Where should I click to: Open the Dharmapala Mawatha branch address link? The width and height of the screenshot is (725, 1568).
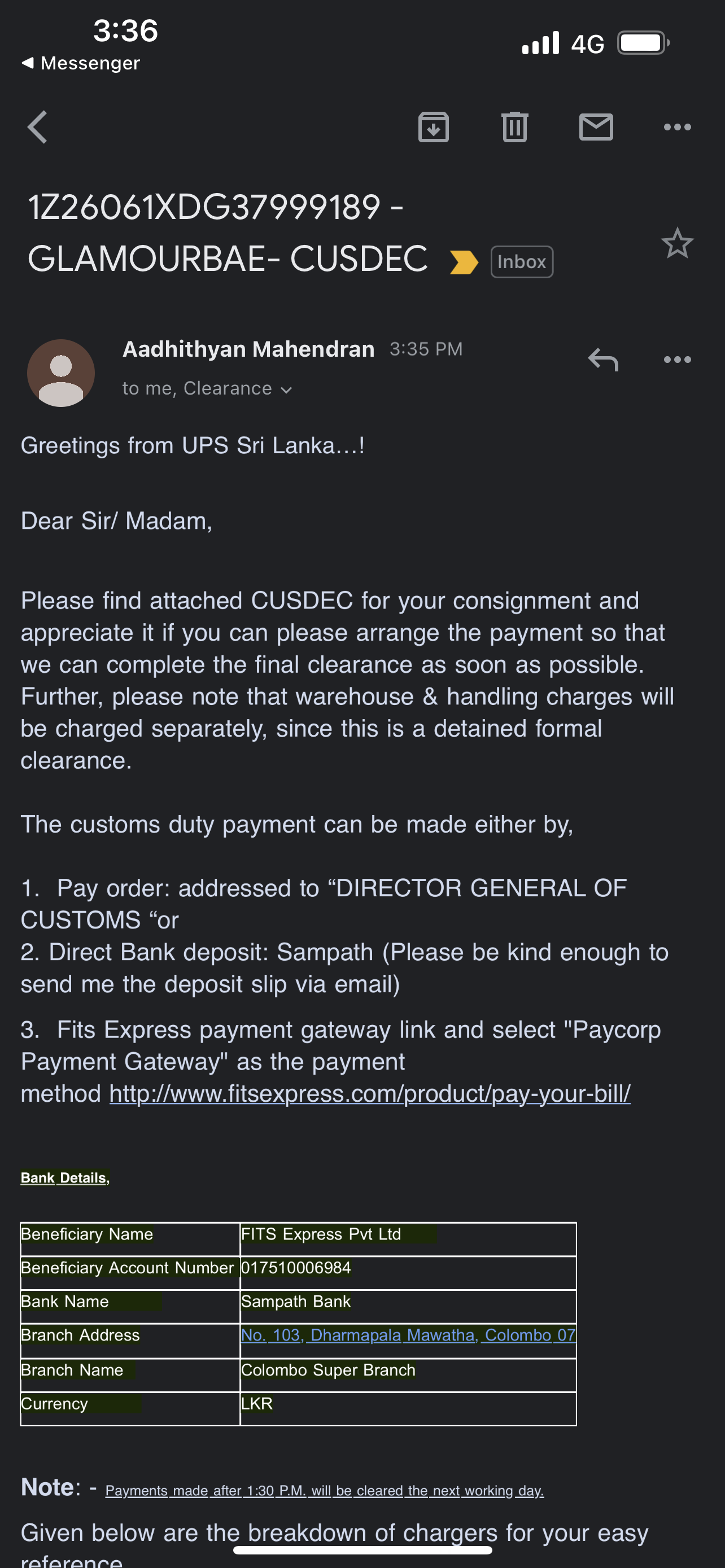(408, 1335)
